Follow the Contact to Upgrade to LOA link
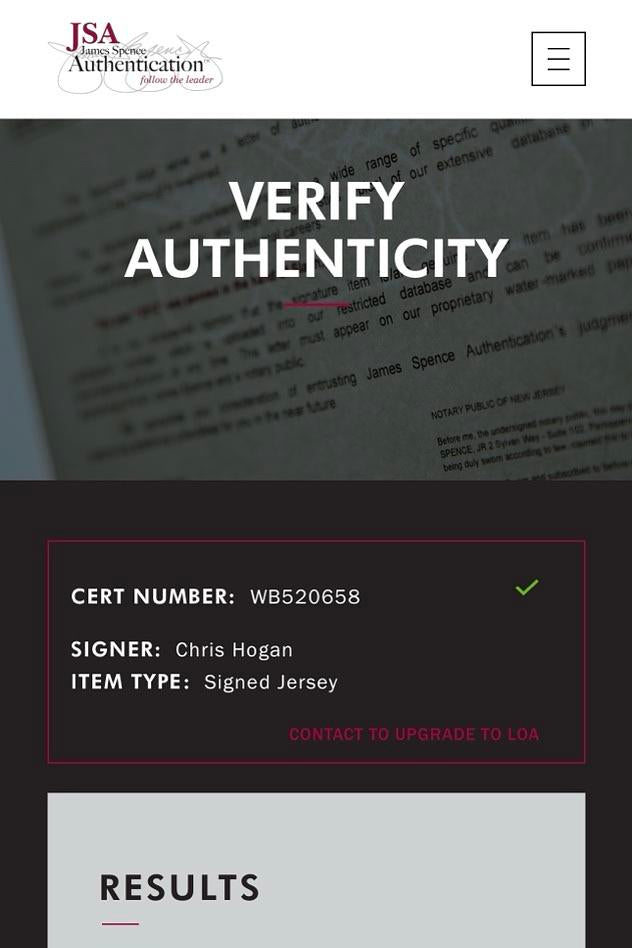 (x=413, y=734)
